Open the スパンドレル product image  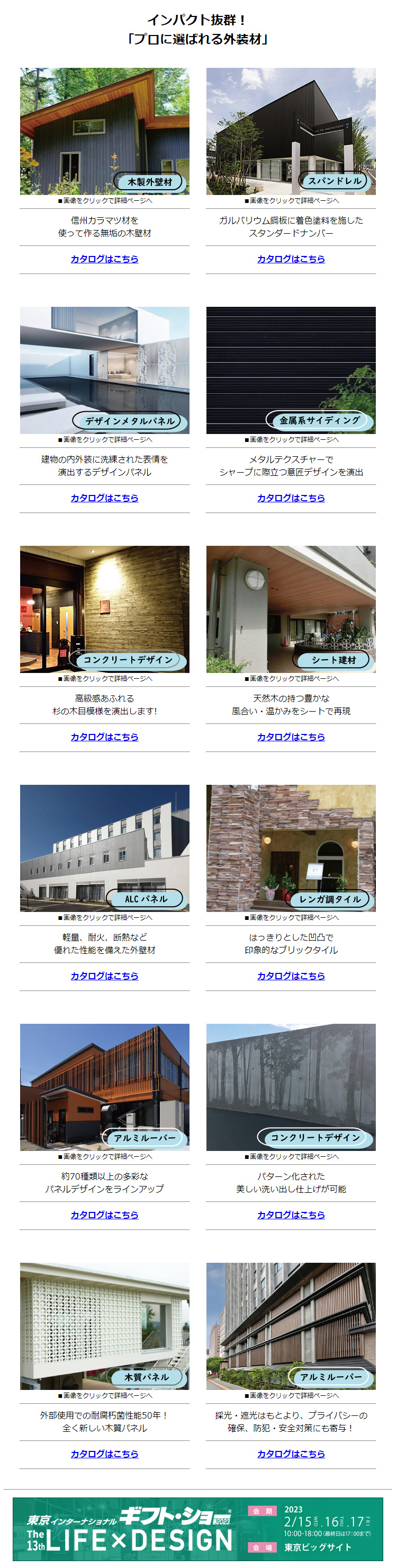pyautogui.click(x=291, y=131)
